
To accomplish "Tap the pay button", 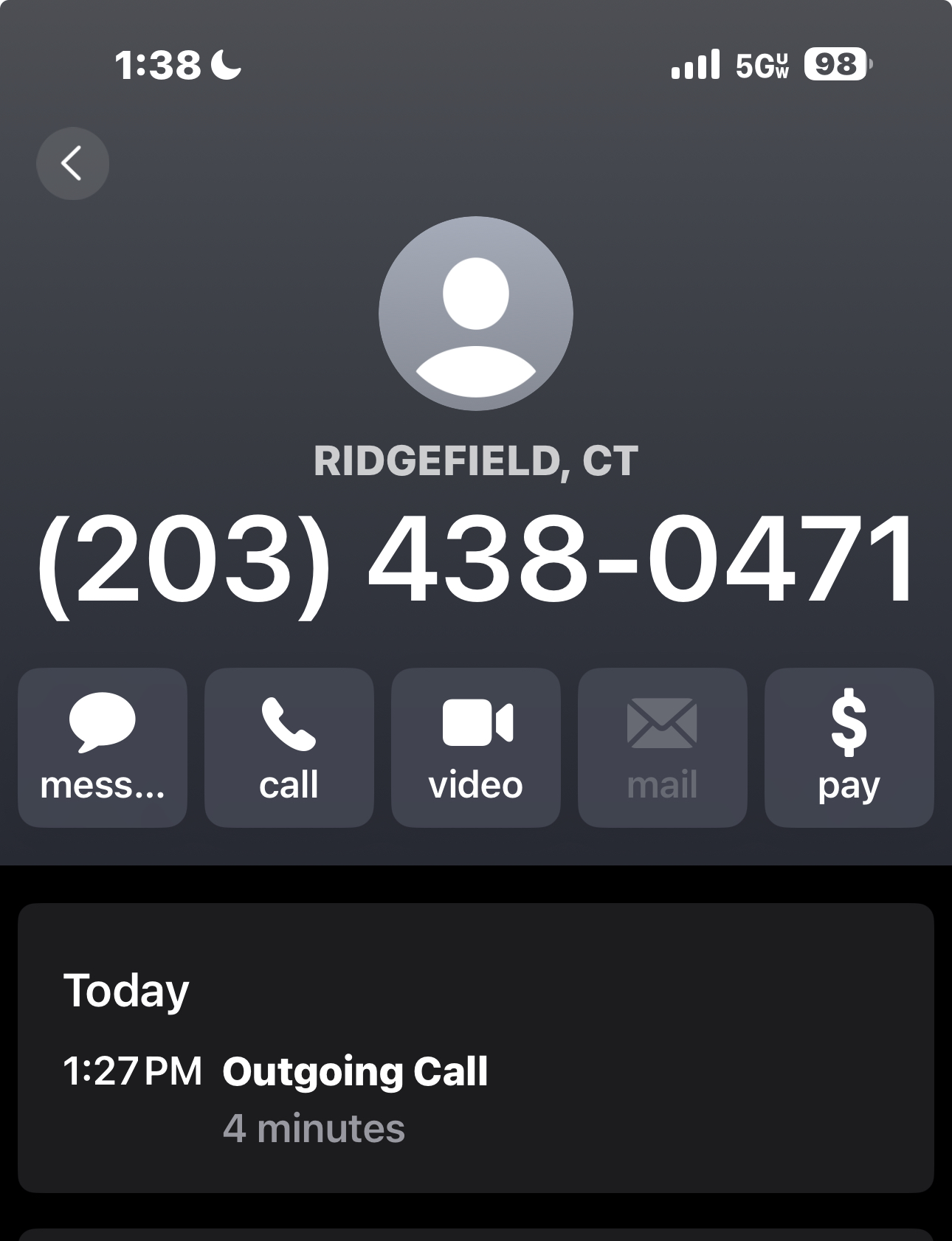I will [x=849, y=747].
